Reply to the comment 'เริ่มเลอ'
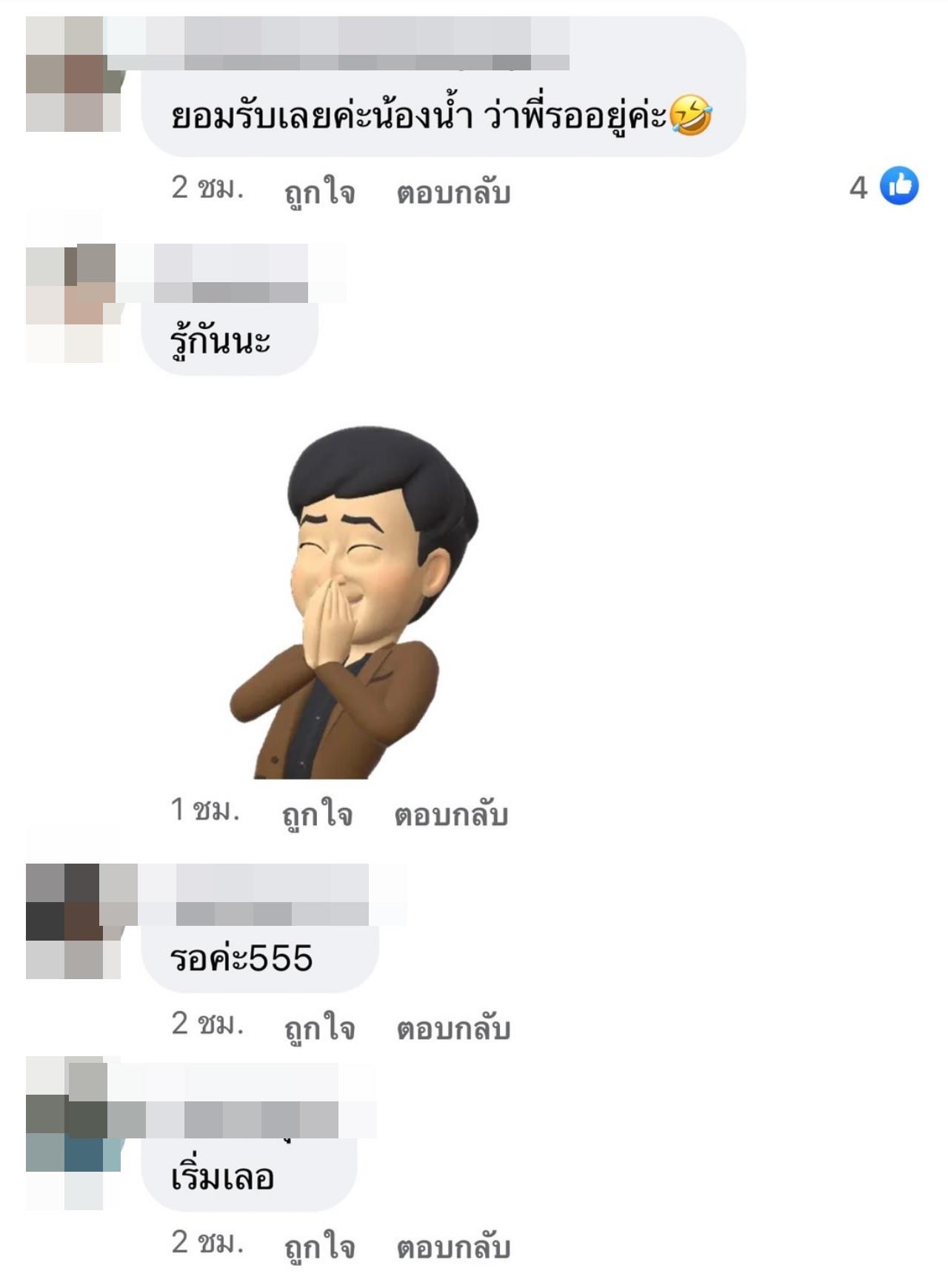Screen dimensions: 948x1288 453,1247
